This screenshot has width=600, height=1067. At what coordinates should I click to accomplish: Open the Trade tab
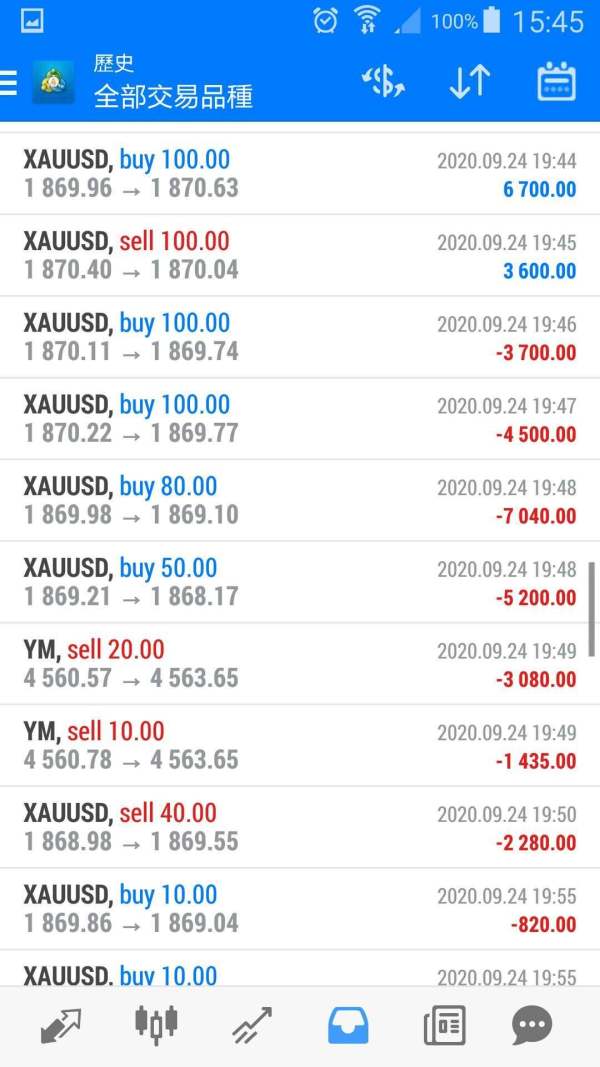251,1025
